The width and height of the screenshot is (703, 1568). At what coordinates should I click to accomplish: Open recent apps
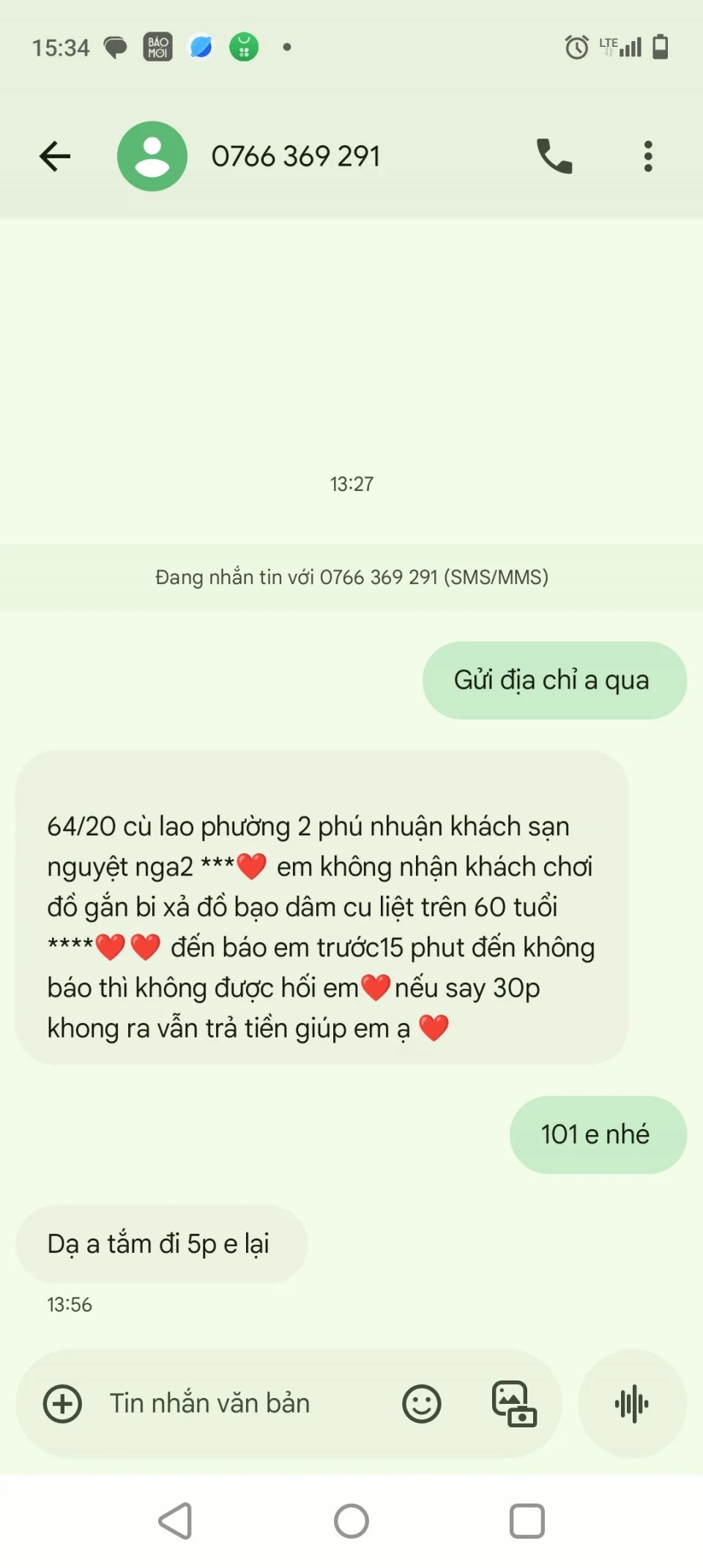pos(527,1521)
